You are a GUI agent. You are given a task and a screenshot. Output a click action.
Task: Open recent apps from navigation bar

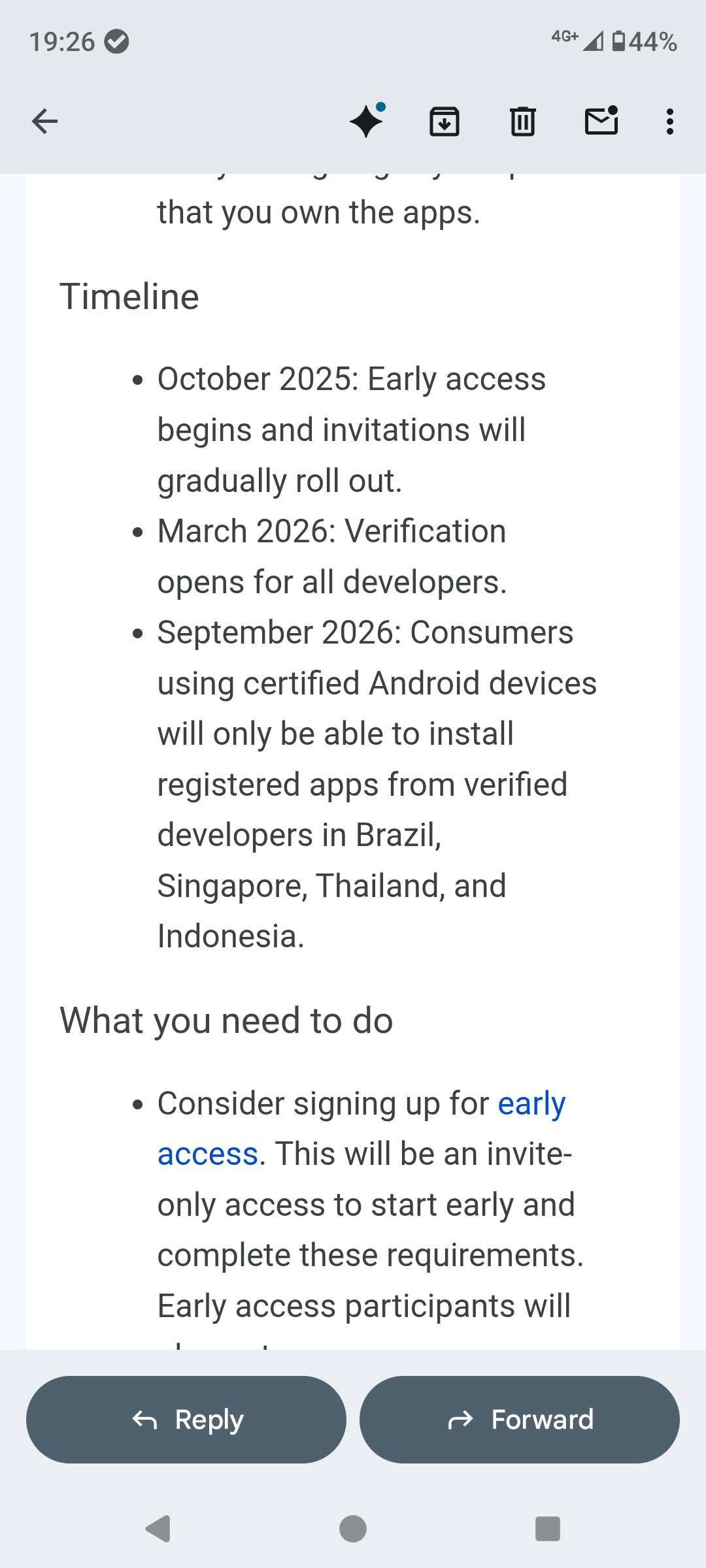(x=547, y=1529)
